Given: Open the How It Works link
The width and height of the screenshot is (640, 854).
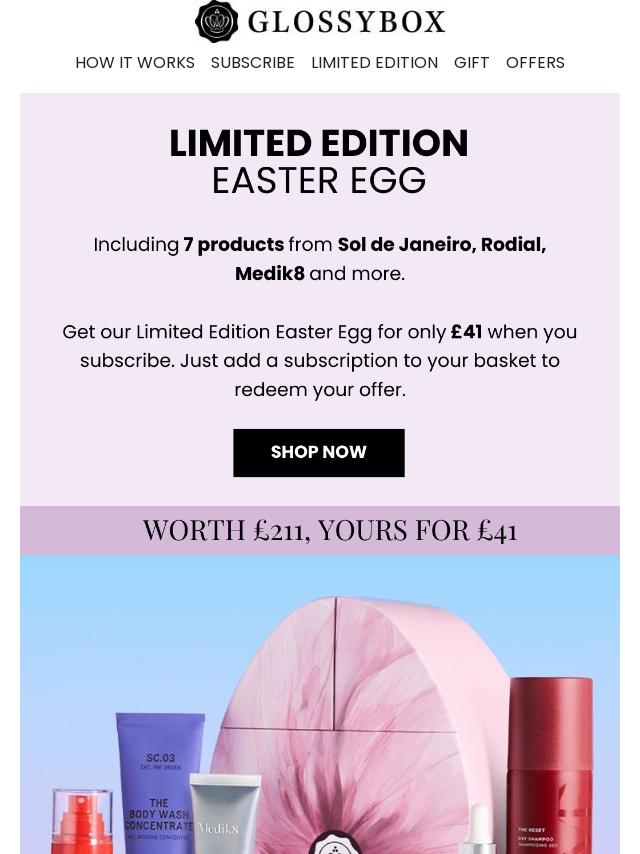Looking at the screenshot, I should tap(135, 63).
